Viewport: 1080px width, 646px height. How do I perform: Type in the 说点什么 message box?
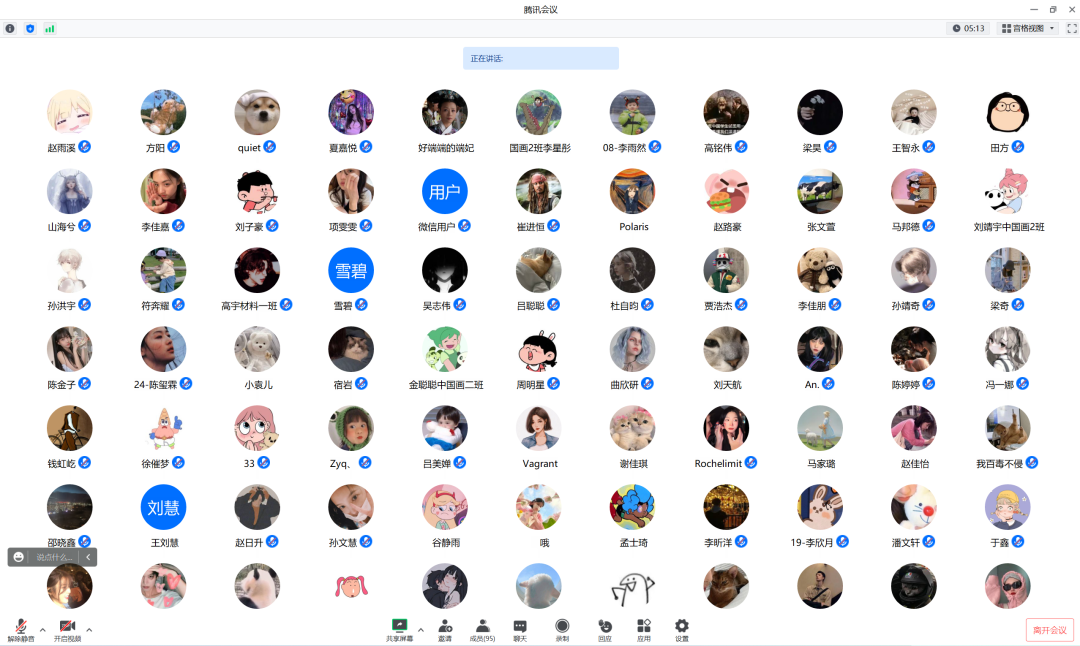point(54,557)
